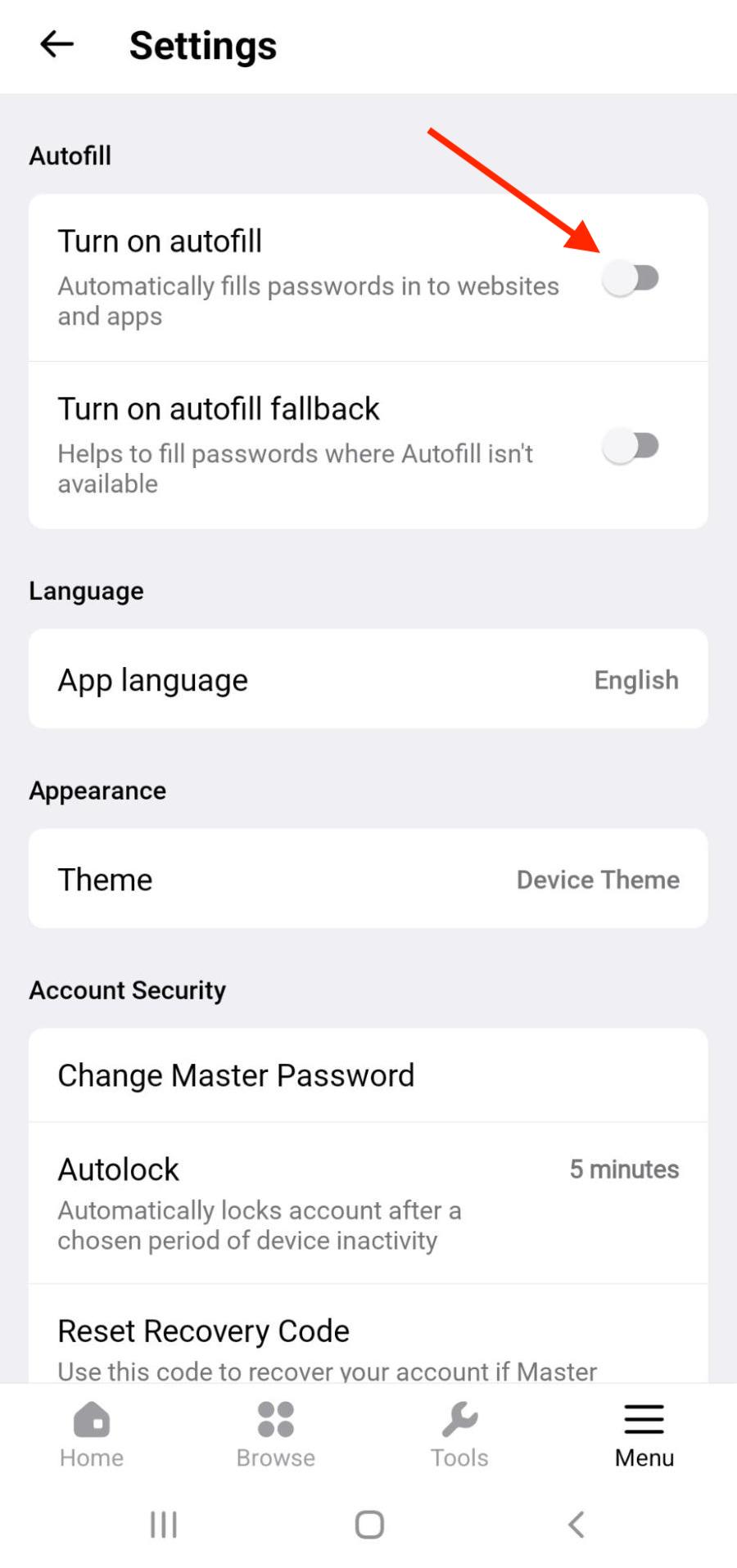Tap the Android system back button

pyautogui.click(x=573, y=1525)
